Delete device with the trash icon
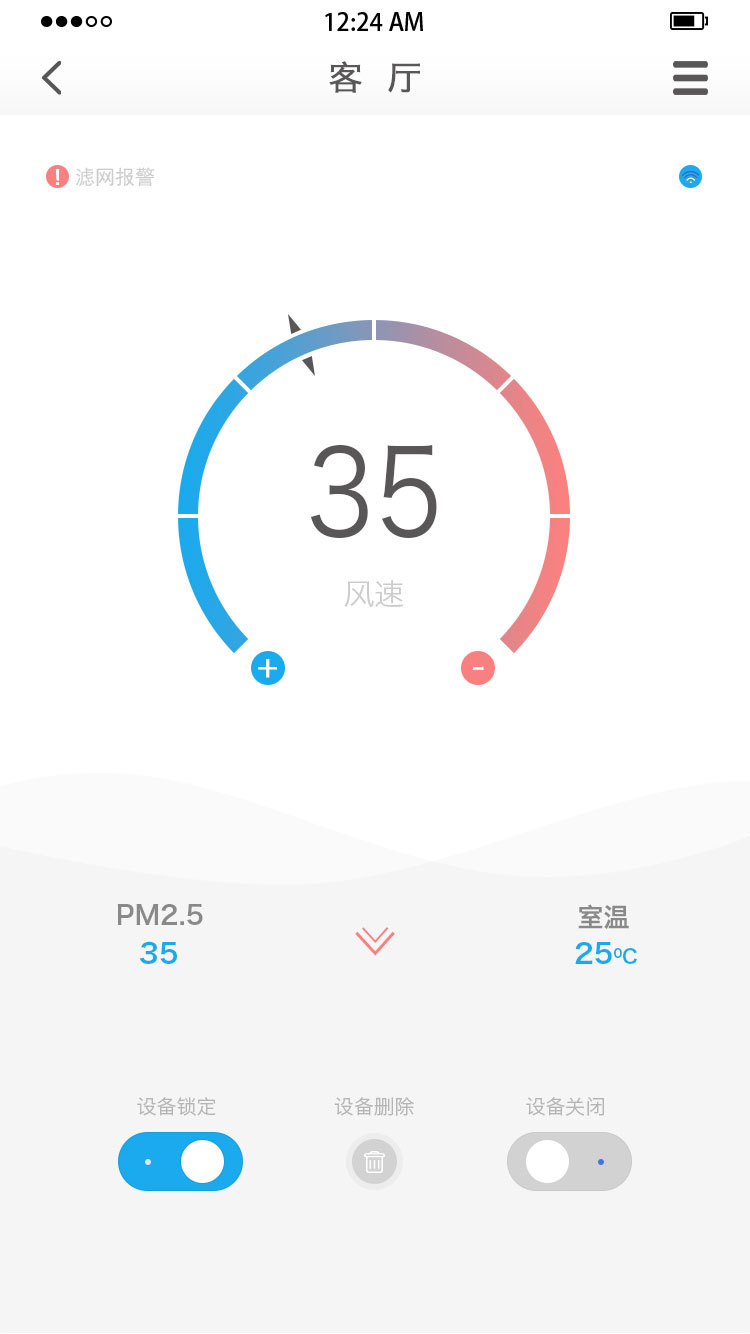The width and height of the screenshot is (750, 1334). tap(374, 1162)
